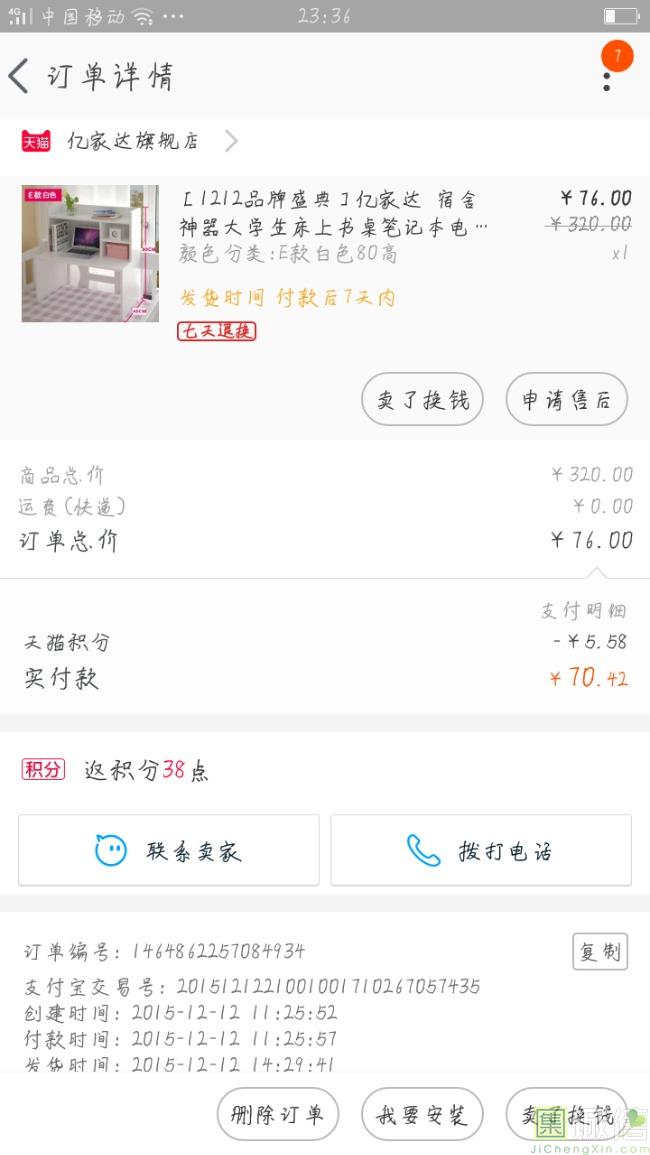650x1155 pixels.
Task: Tap the 卖了换钱 button under the product
Action: [422, 400]
